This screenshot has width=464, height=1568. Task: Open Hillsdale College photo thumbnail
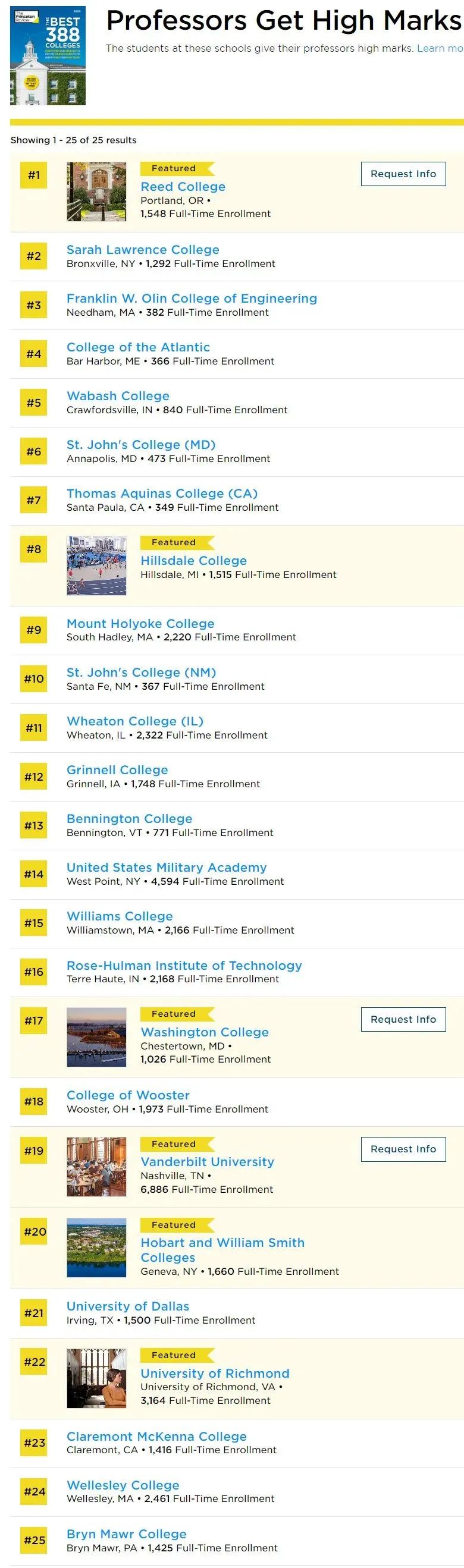tap(96, 565)
